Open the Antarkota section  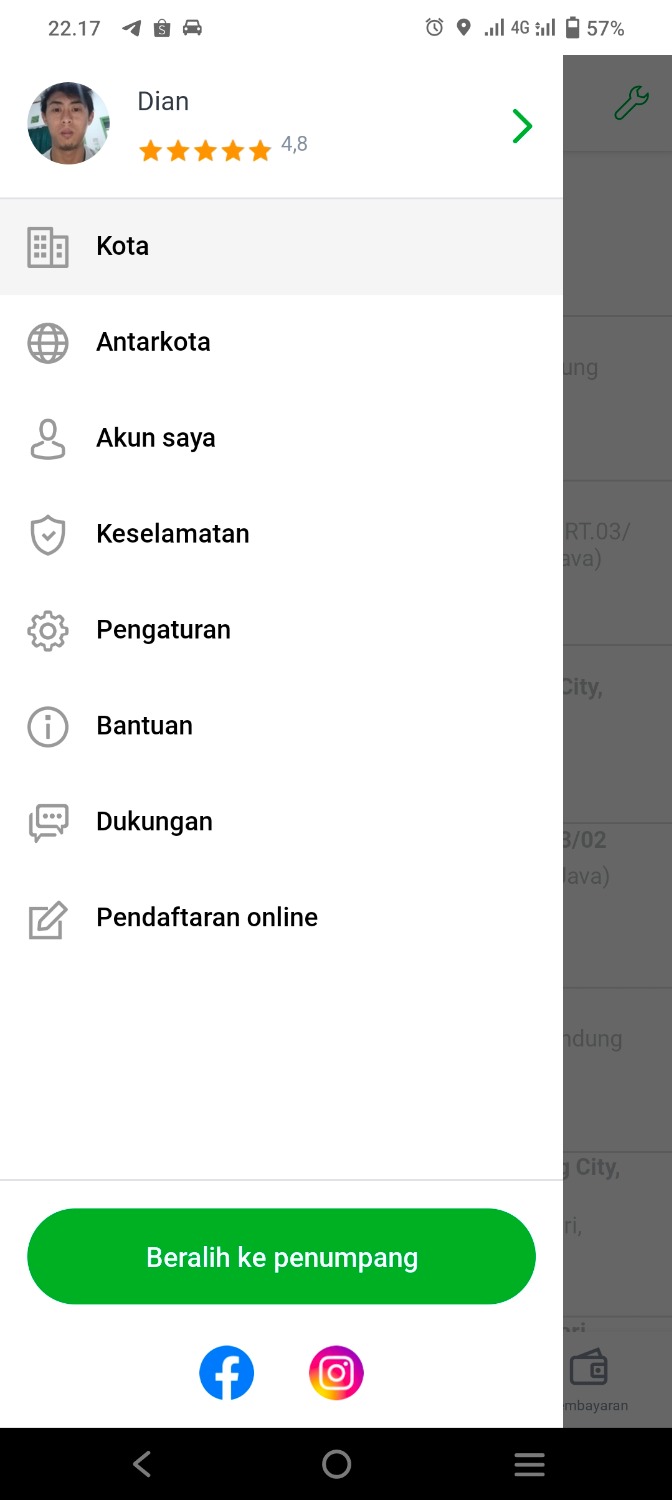[x=153, y=342]
